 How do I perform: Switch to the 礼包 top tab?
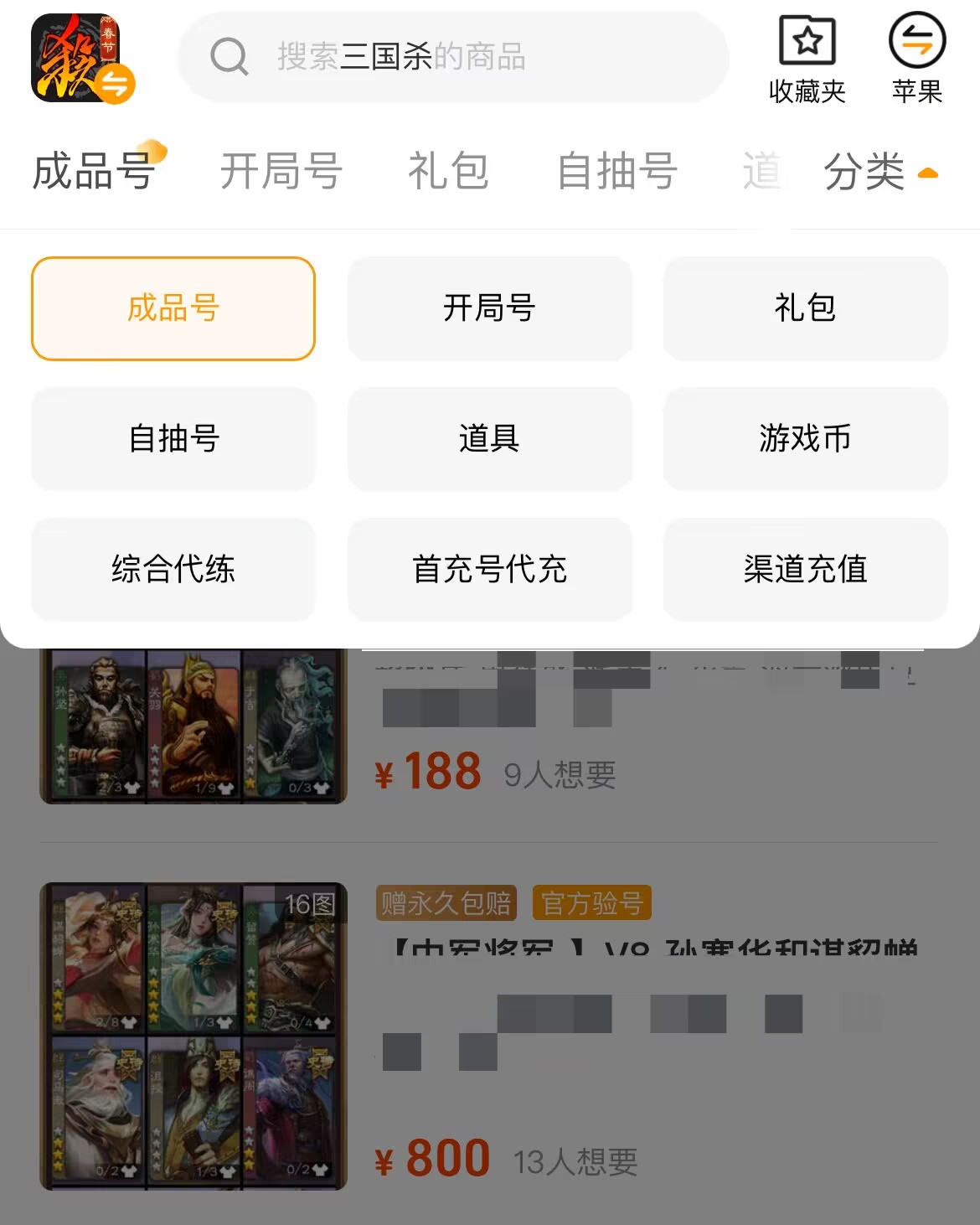click(x=448, y=172)
